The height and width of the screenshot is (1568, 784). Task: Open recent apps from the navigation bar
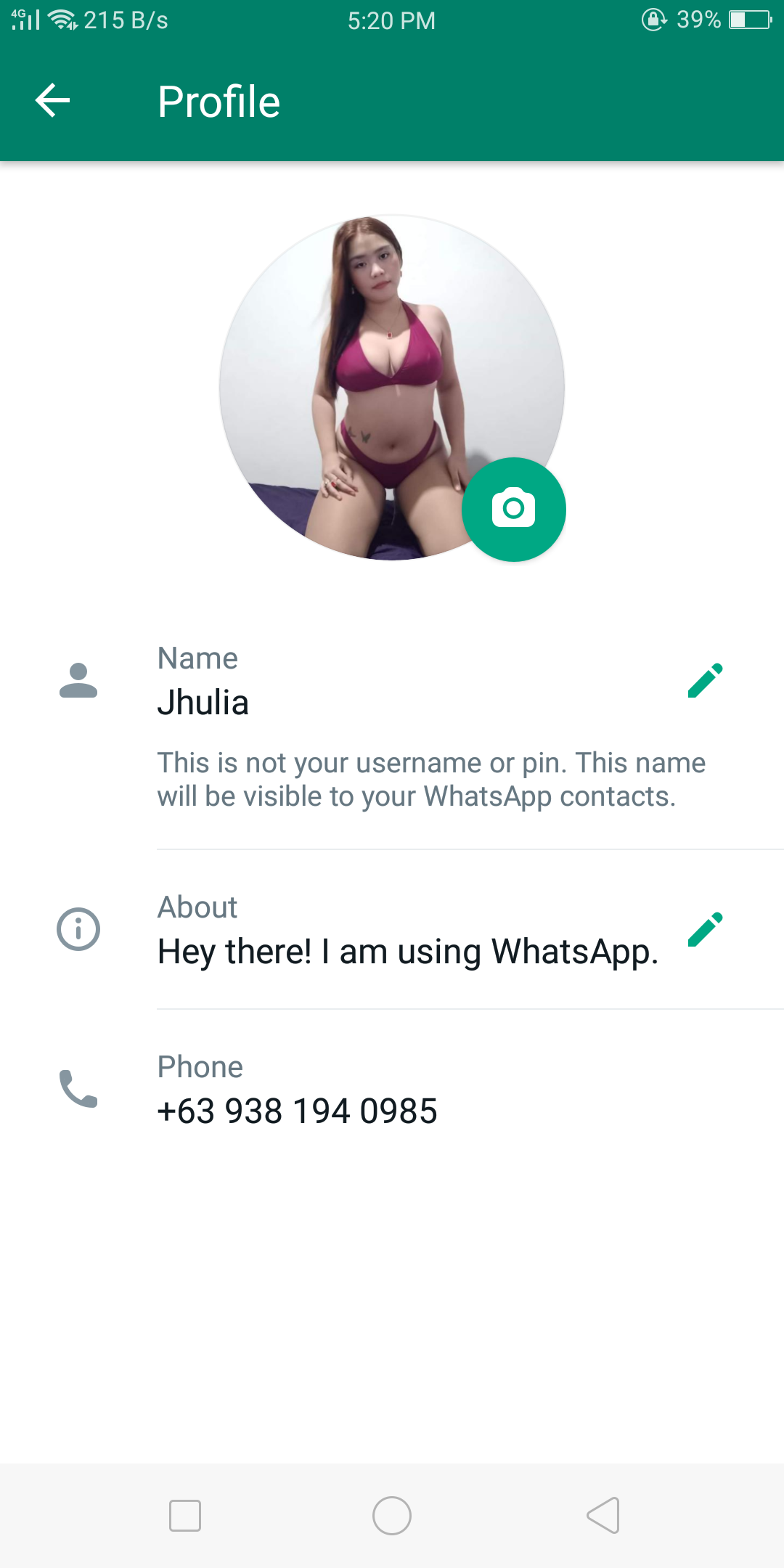(185, 1516)
